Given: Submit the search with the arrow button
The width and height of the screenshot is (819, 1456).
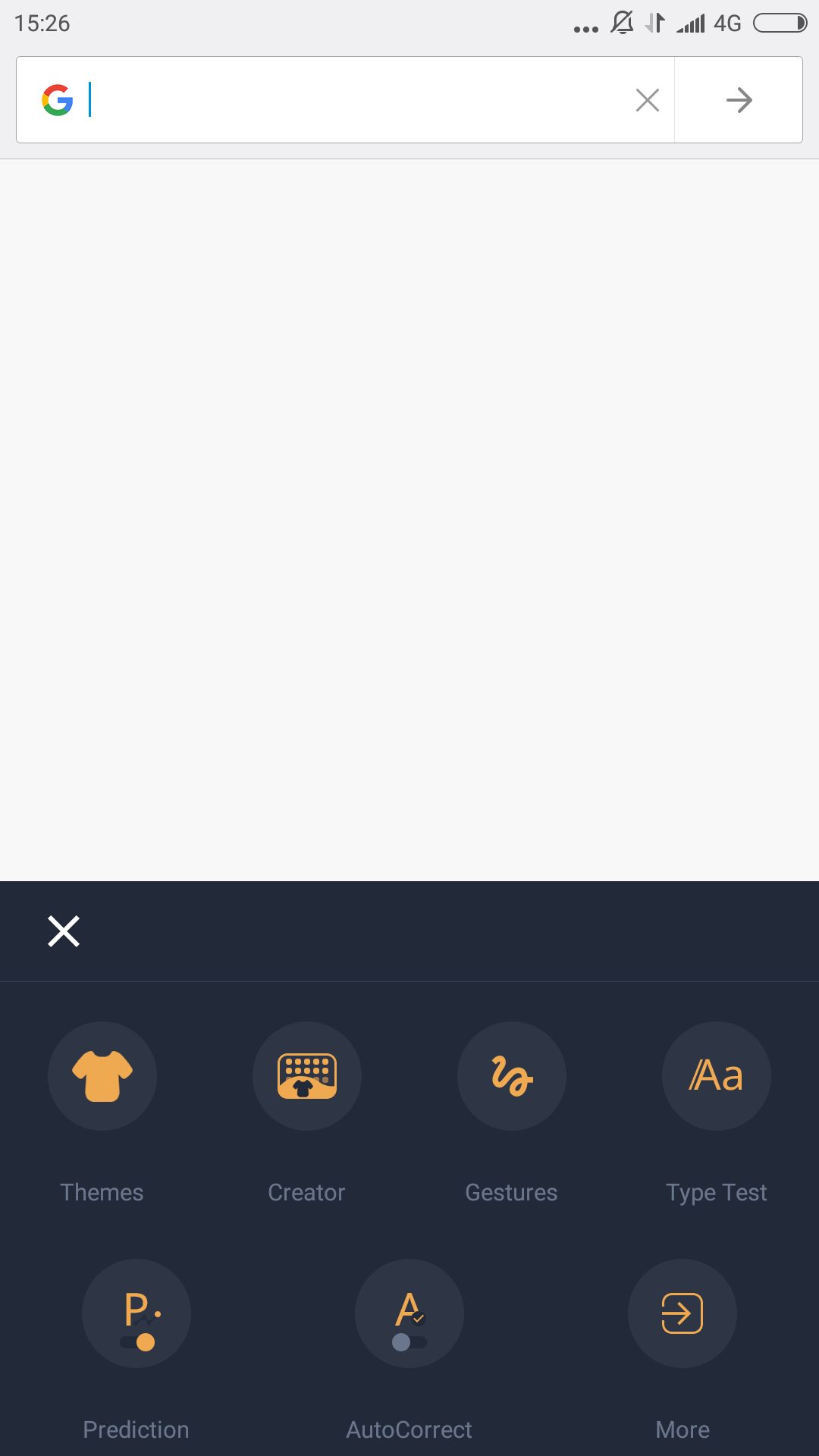Looking at the screenshot, I should tap(739, 99).
